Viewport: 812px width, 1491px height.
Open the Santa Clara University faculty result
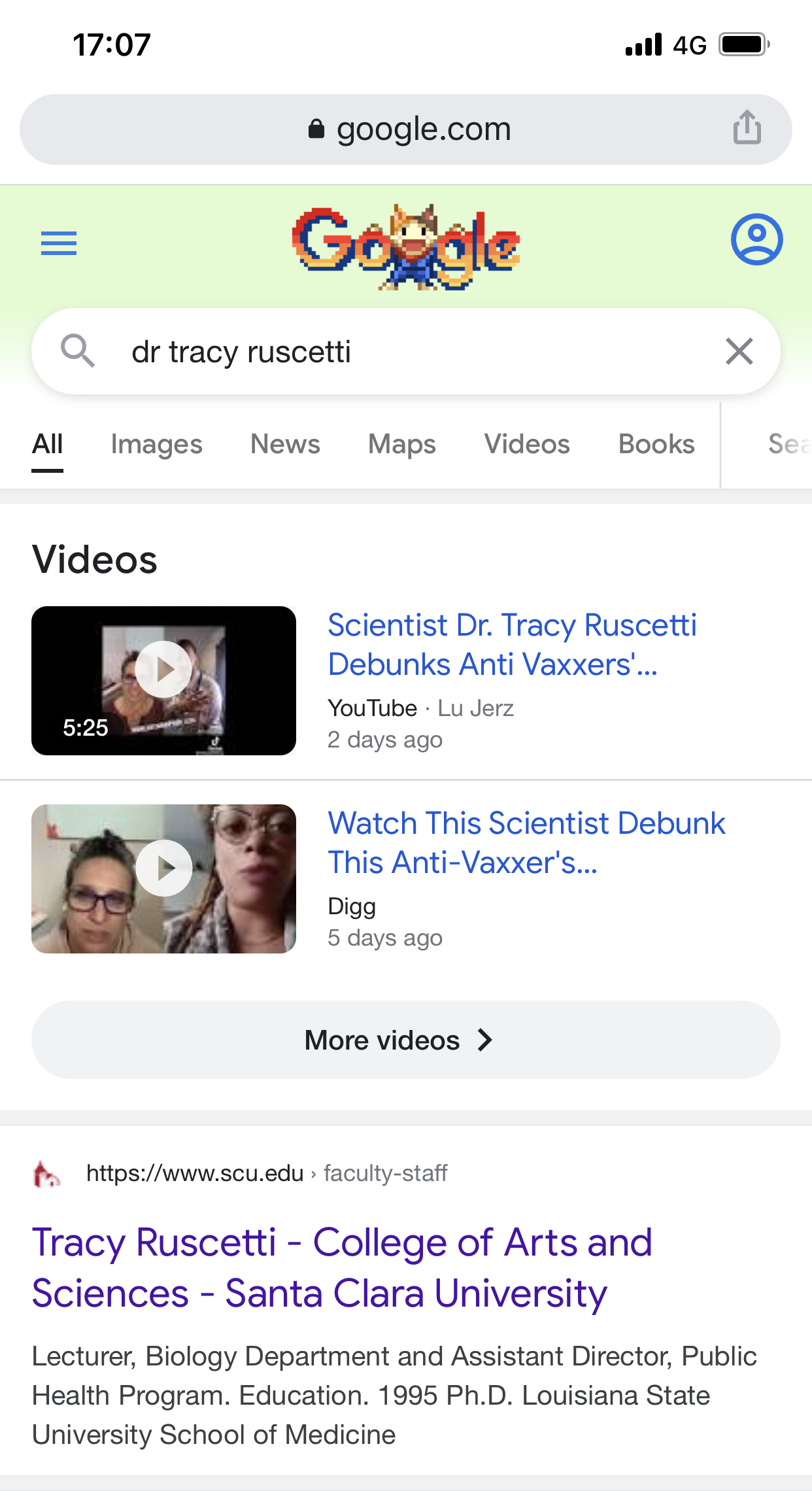click(x=342, y=1267)
